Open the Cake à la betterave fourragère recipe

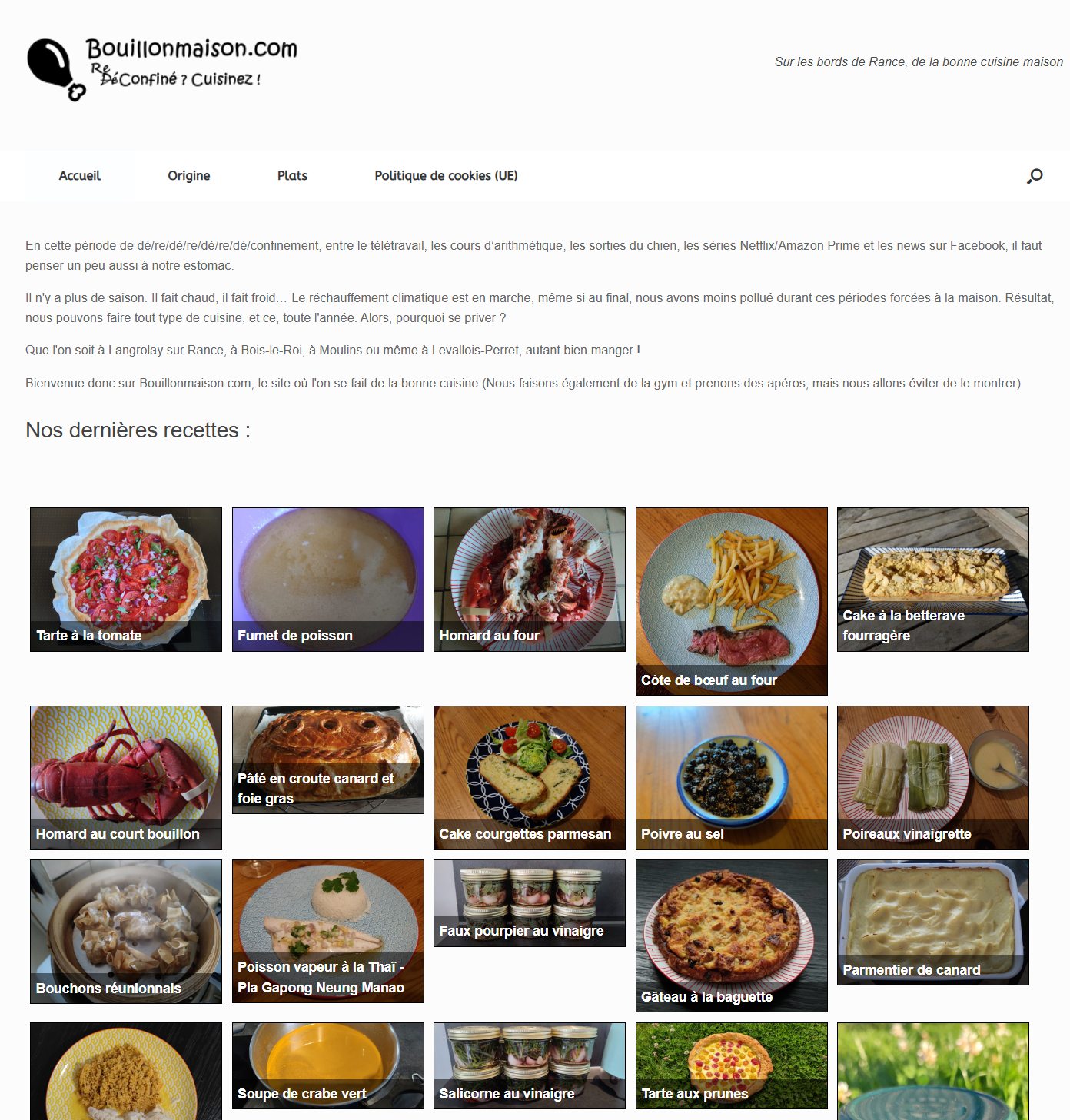tap(932, 579)
